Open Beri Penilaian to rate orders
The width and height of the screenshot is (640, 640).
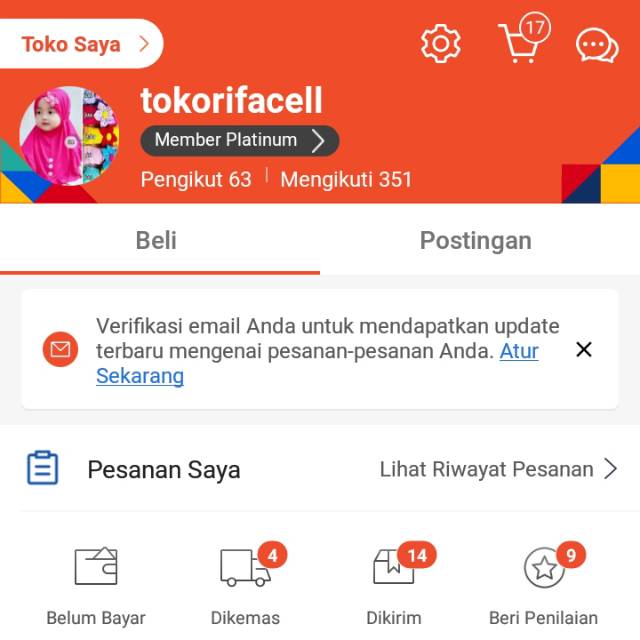(x=543, y=585)
